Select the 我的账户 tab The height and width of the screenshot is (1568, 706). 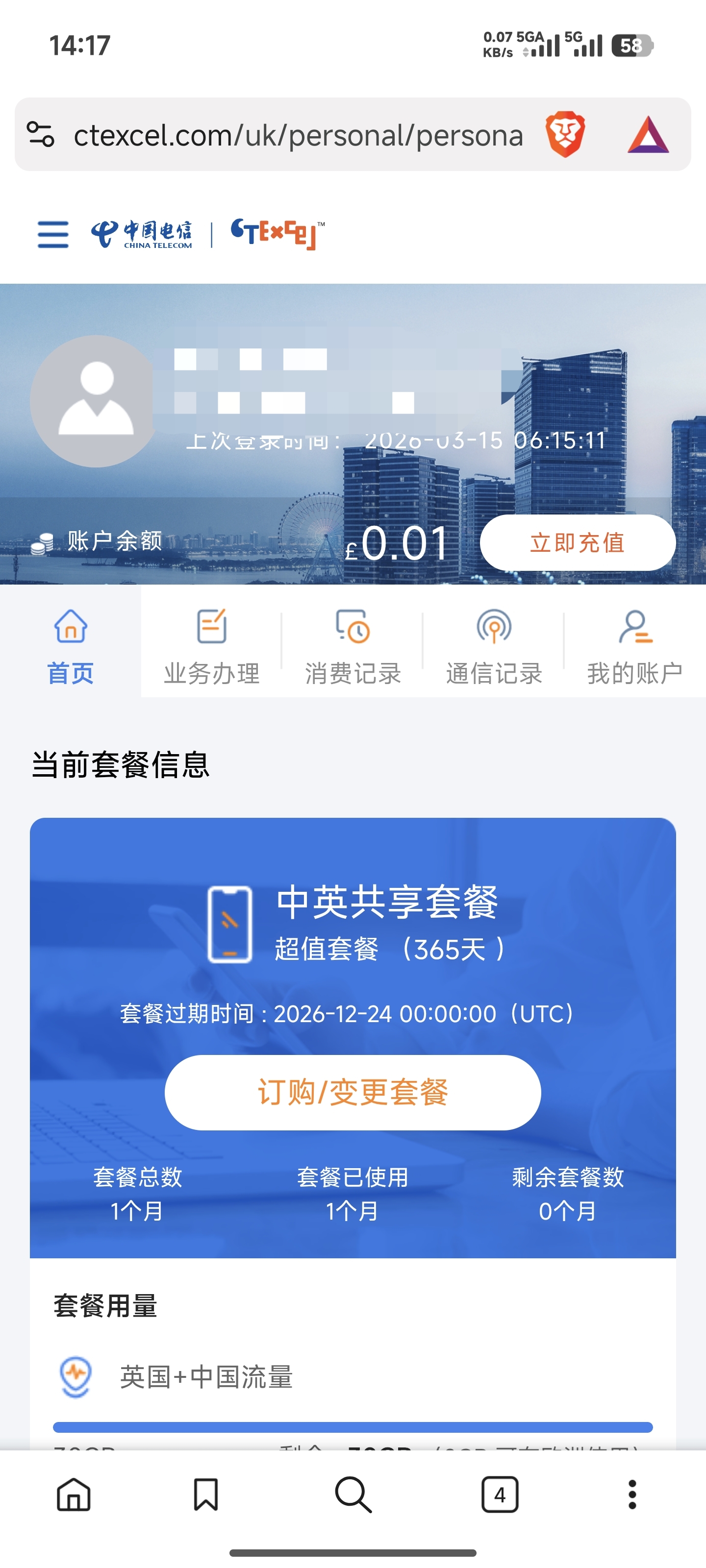(635, 646)
